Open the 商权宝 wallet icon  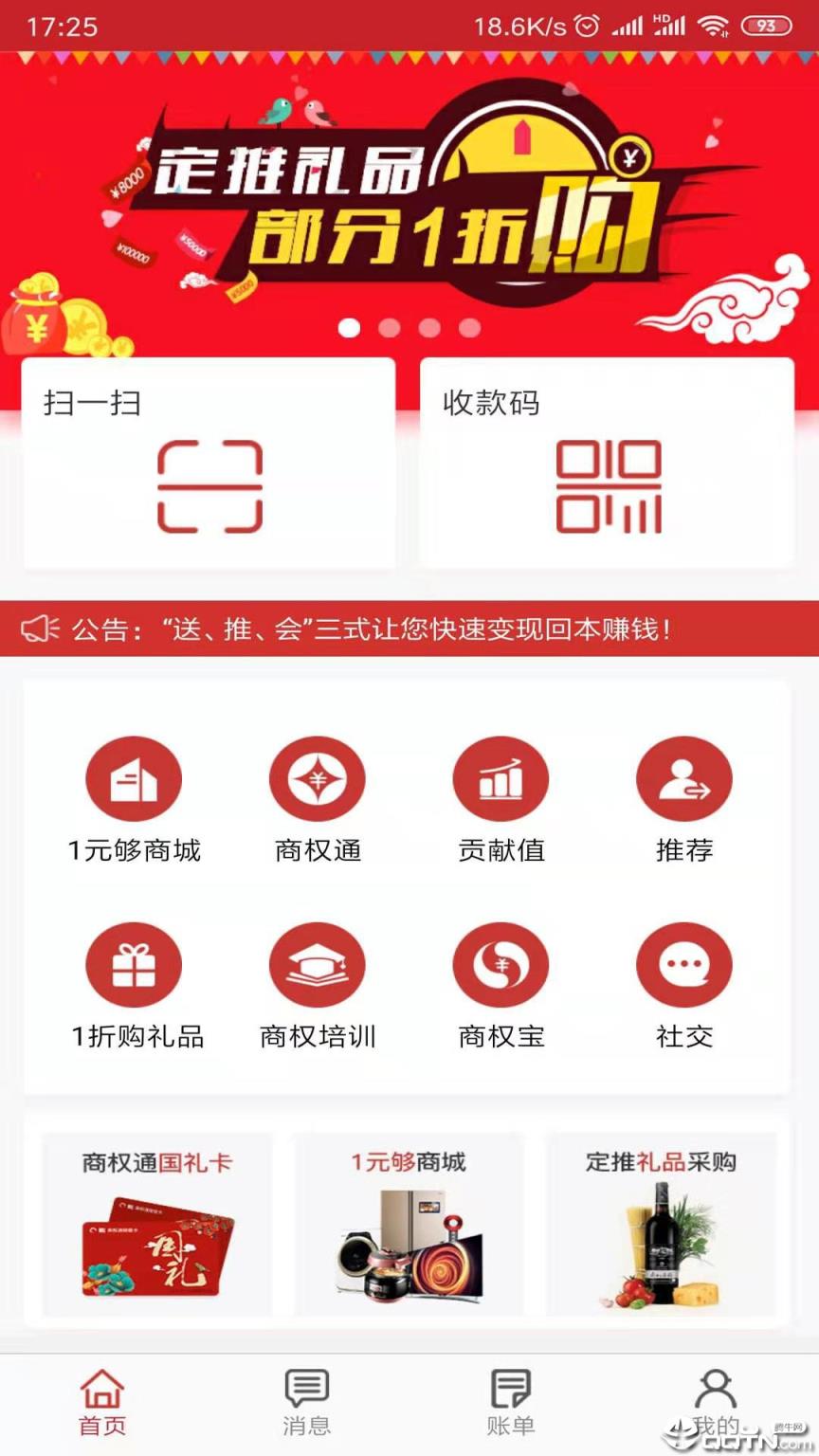(501, 963)
